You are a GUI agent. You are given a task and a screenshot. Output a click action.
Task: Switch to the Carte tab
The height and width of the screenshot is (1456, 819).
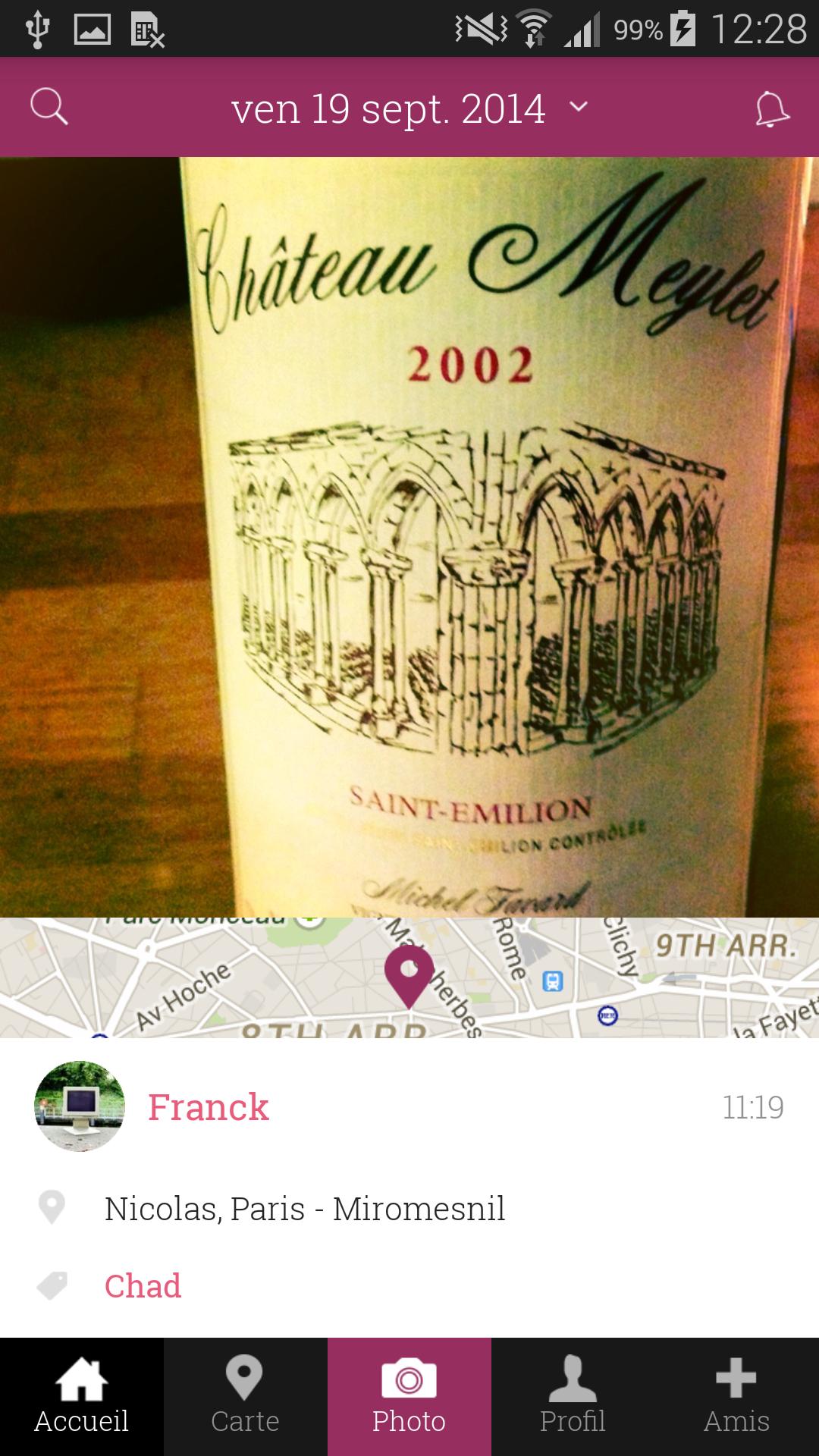tap(245, 1397)
